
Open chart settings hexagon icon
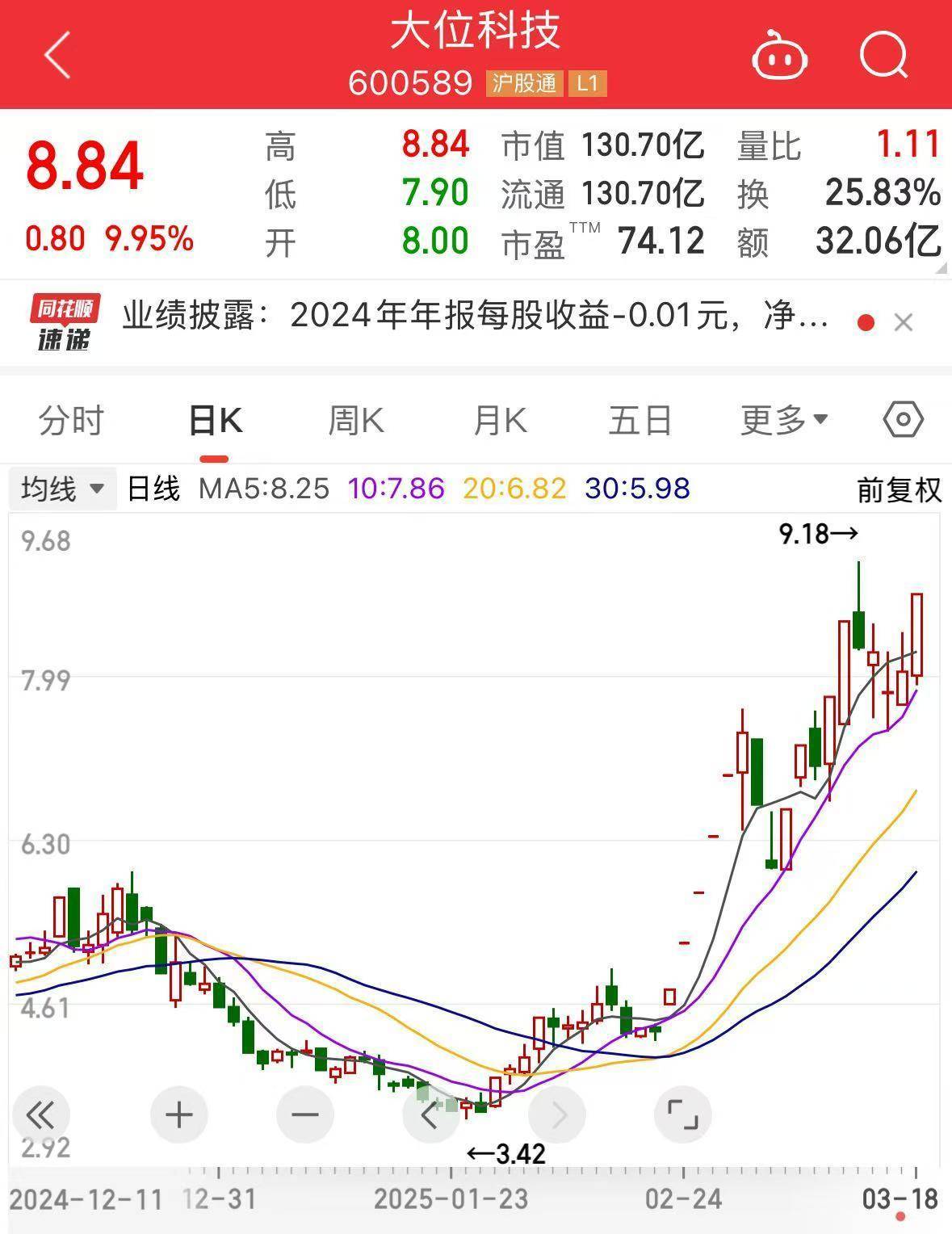903,420
